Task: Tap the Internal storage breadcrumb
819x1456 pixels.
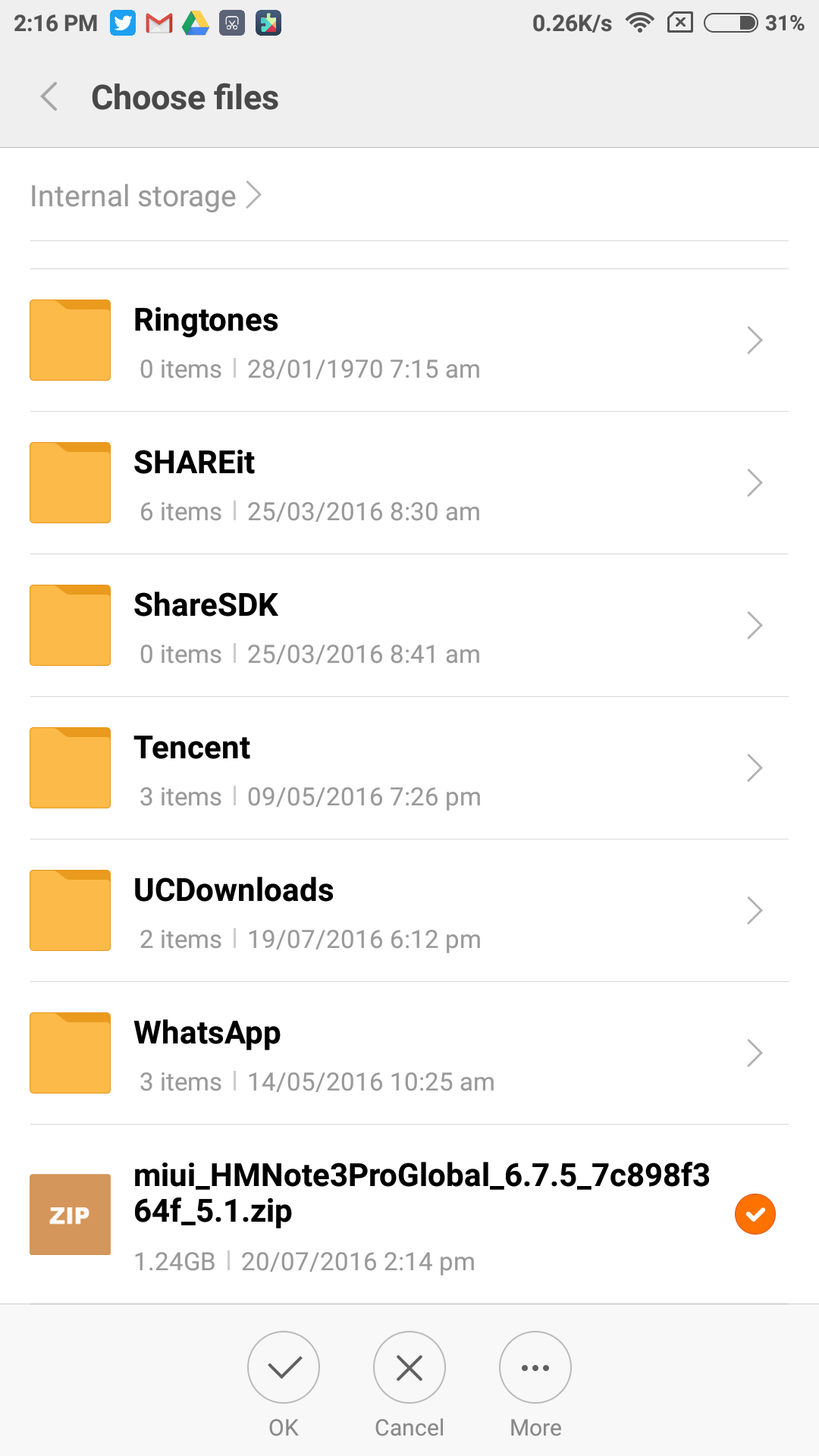Action: click(x=145, y=196)
